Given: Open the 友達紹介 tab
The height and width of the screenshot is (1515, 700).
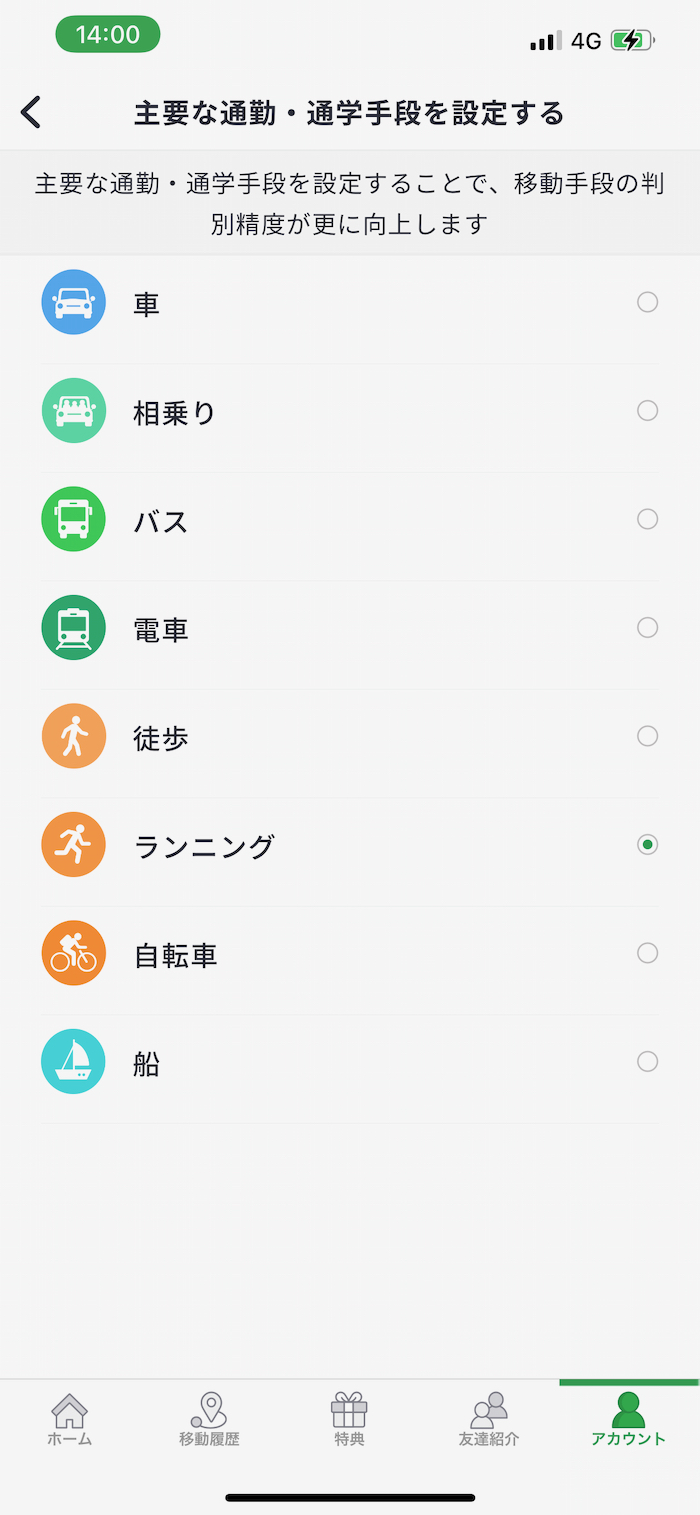Looking at the screenshot, I should point(489,1420).
